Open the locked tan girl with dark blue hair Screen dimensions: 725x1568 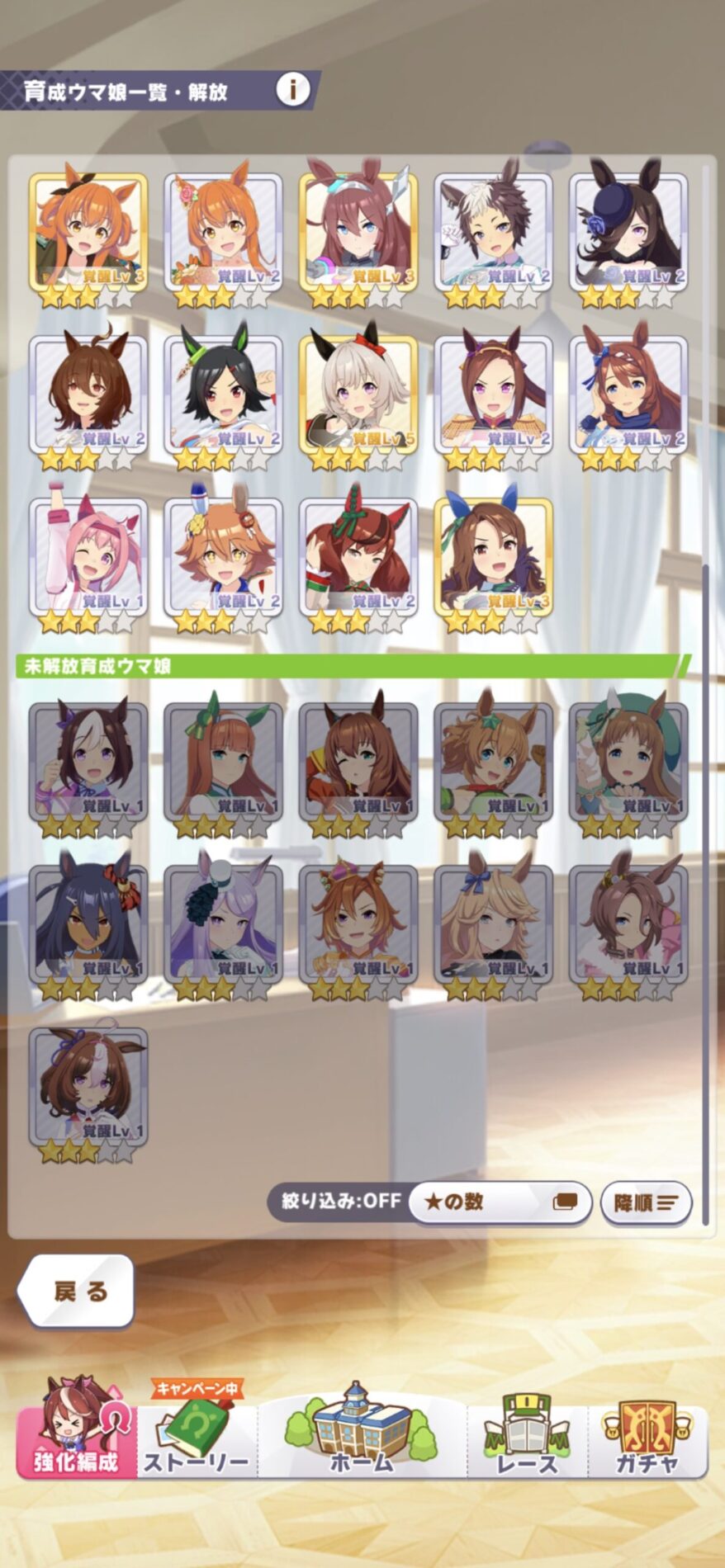pyautogui.click(x=88, y=924)
